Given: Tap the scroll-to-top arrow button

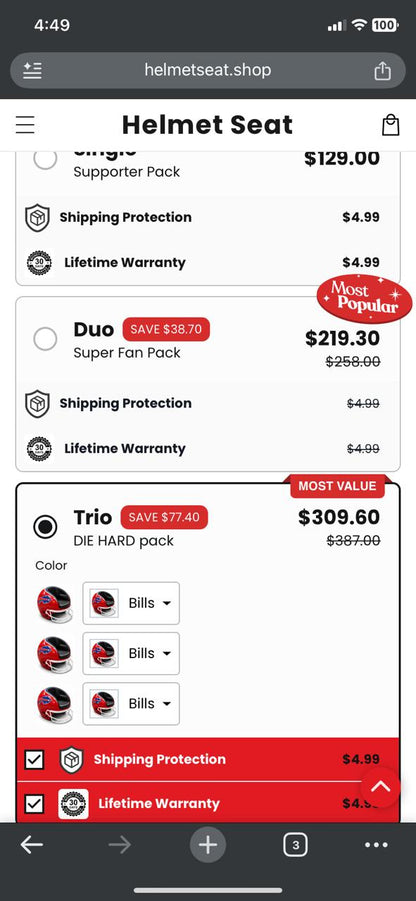Looking at the screenshot, I should pos(380,787).
